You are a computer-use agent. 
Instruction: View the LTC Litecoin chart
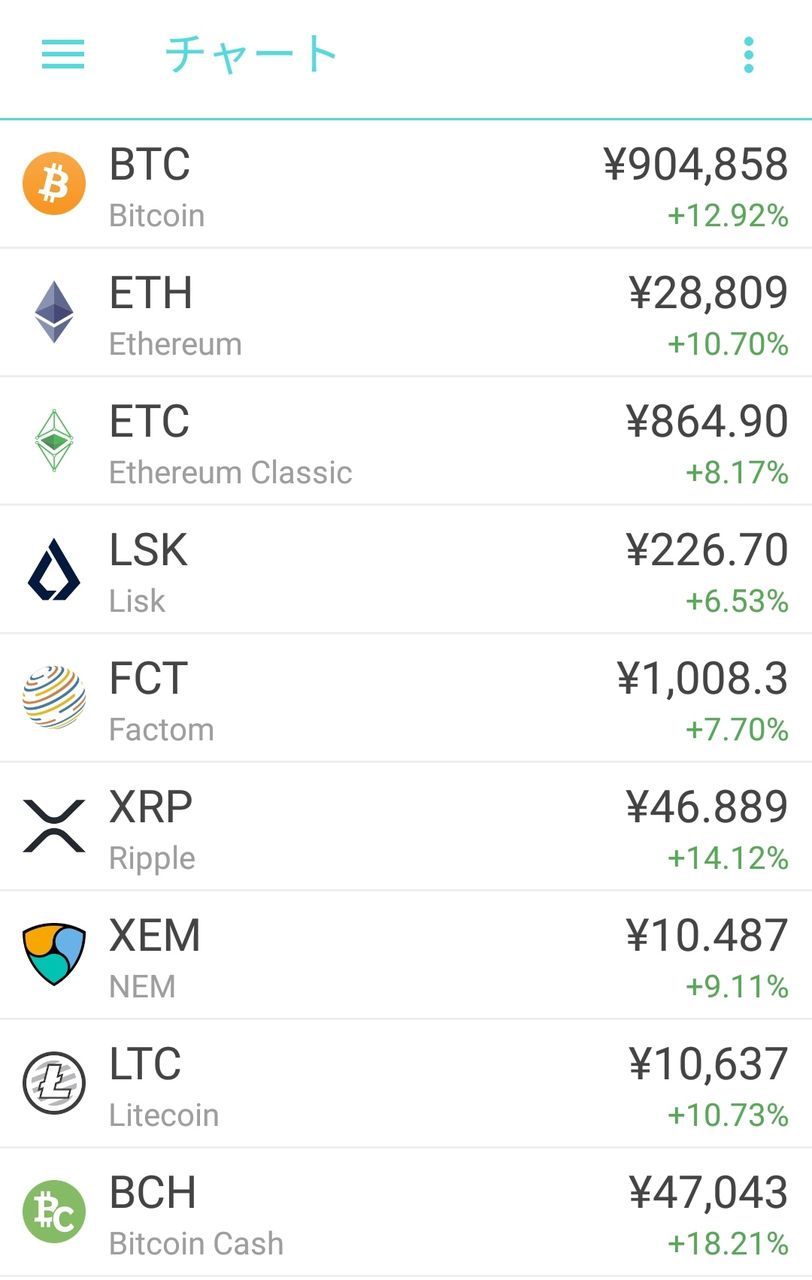coord(406,1084)
